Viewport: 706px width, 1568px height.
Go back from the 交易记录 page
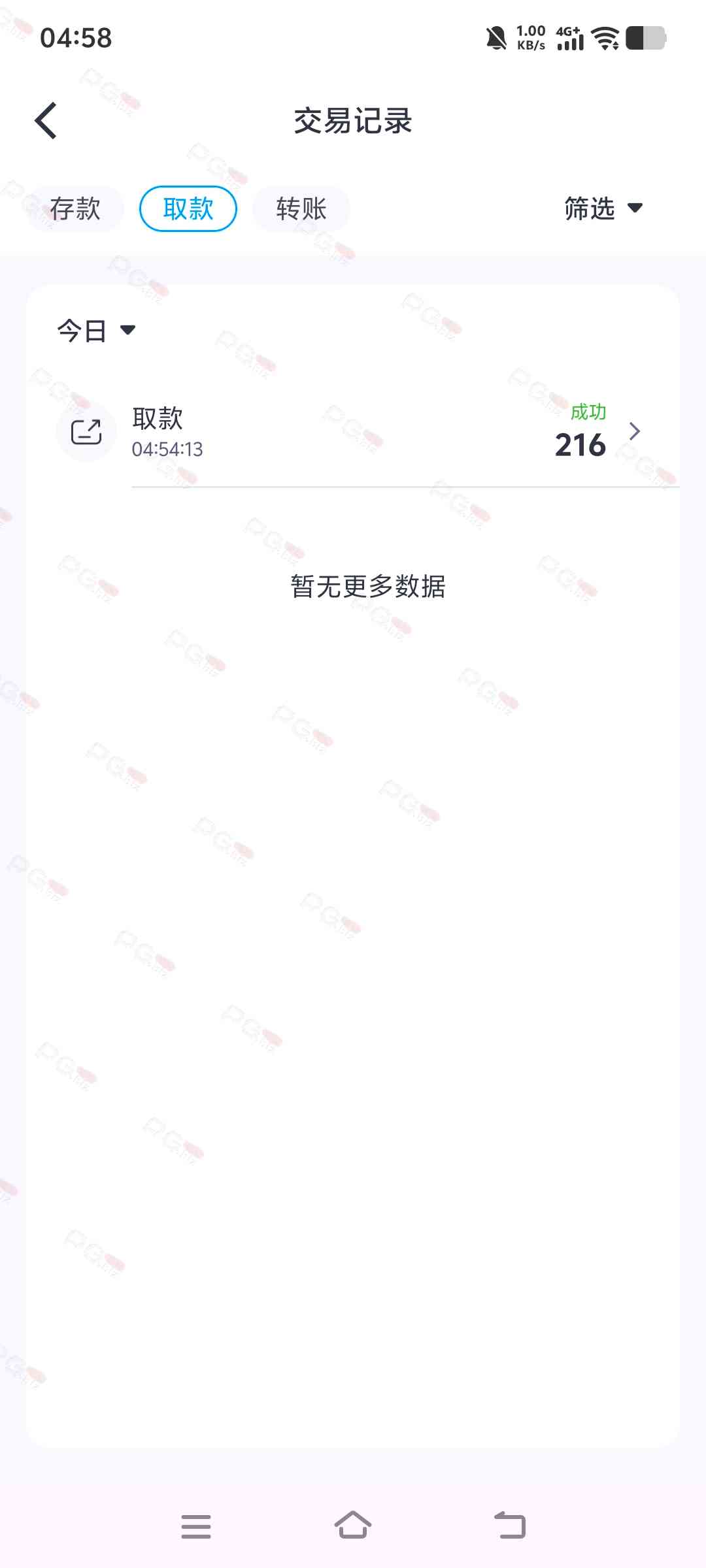pyautogui.click(x=46, y=121)
